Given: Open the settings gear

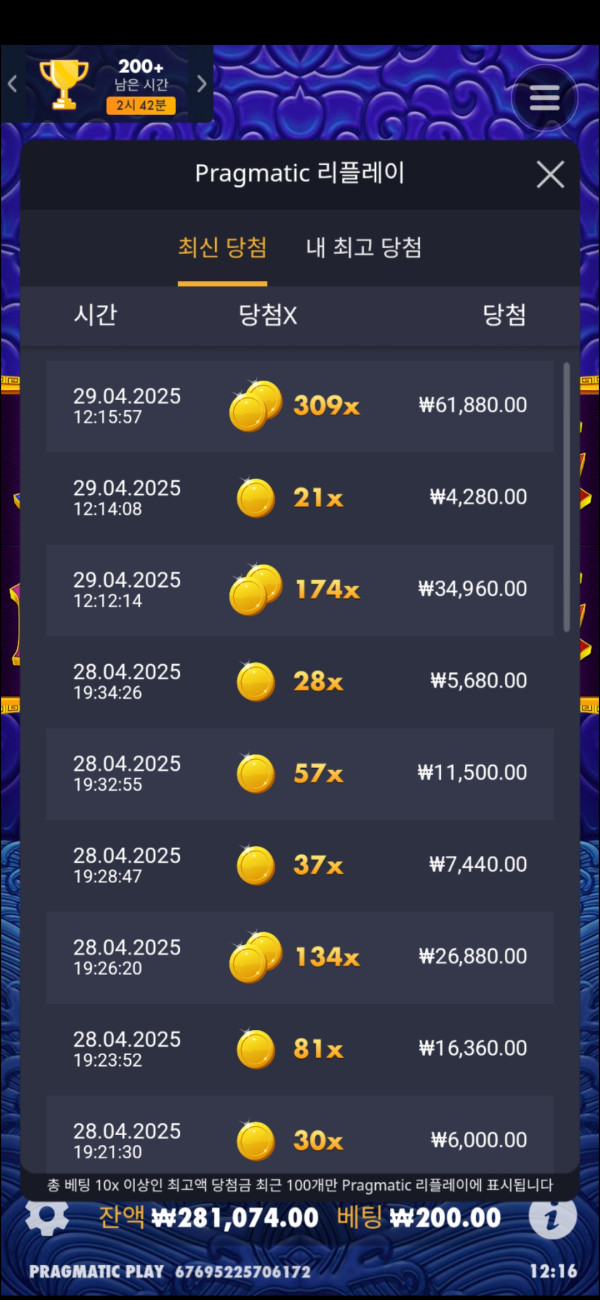Looking at the screenshot, I should pos(46,1216).
